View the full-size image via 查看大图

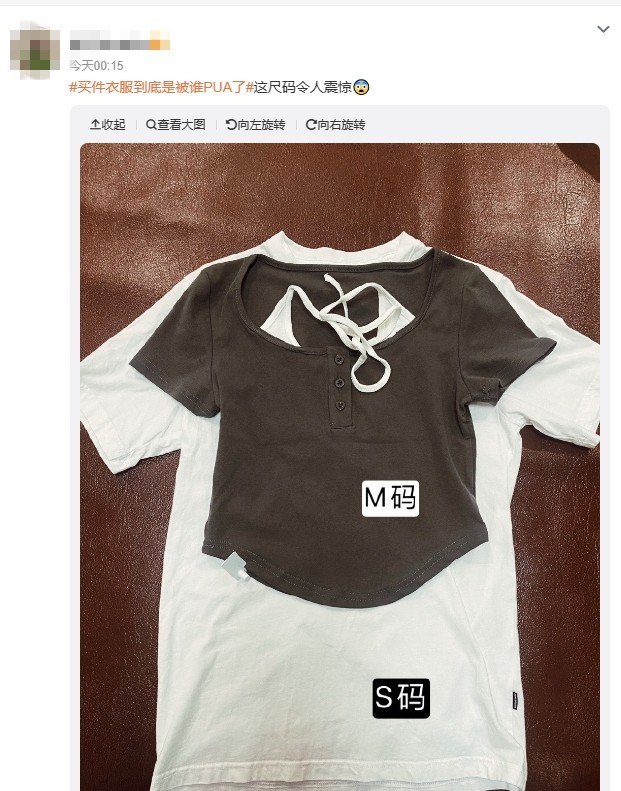(x=175, y=125)
